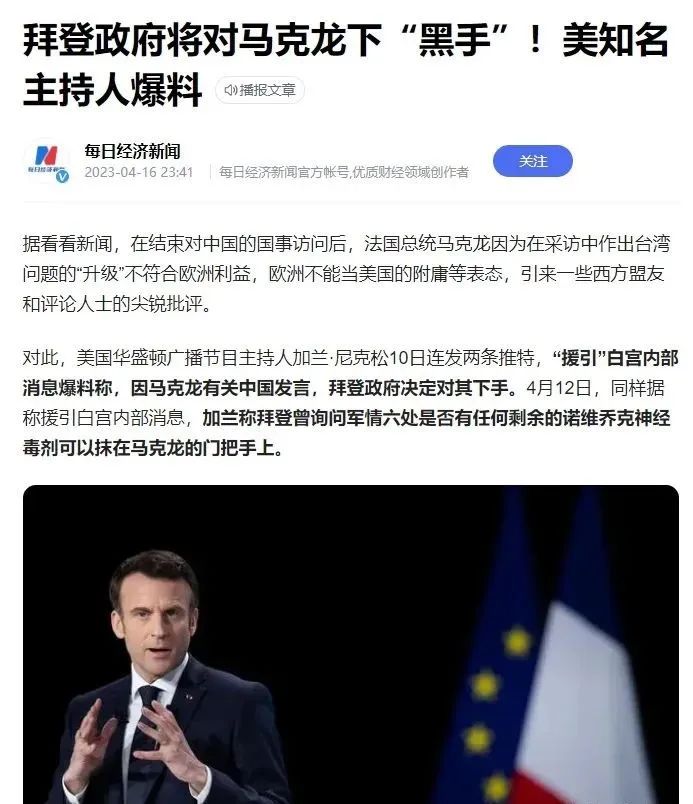
Task: Open the Macron article photo
Action: point(350,644)
